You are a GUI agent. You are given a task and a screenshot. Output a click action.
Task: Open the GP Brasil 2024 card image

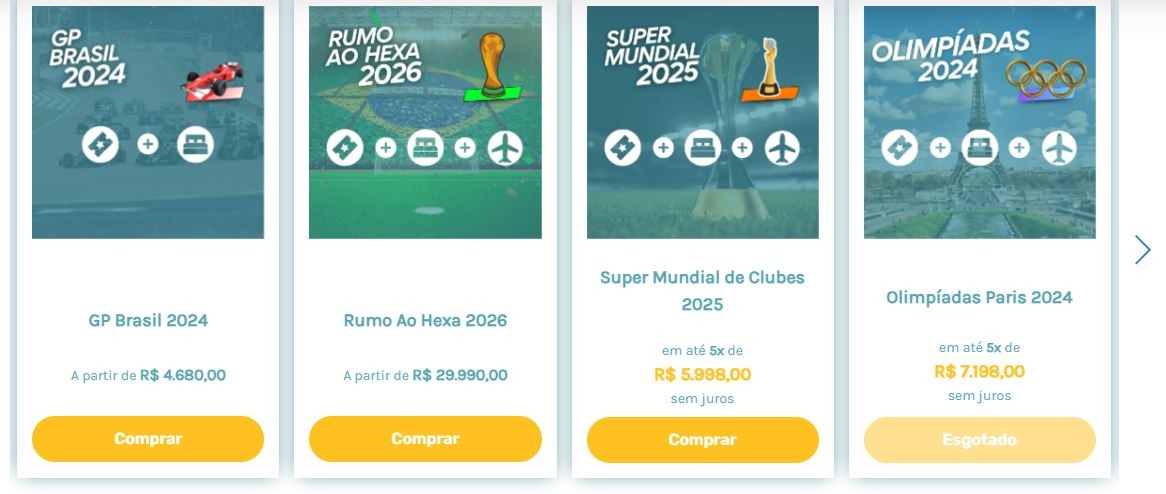(x=148, y=122)
